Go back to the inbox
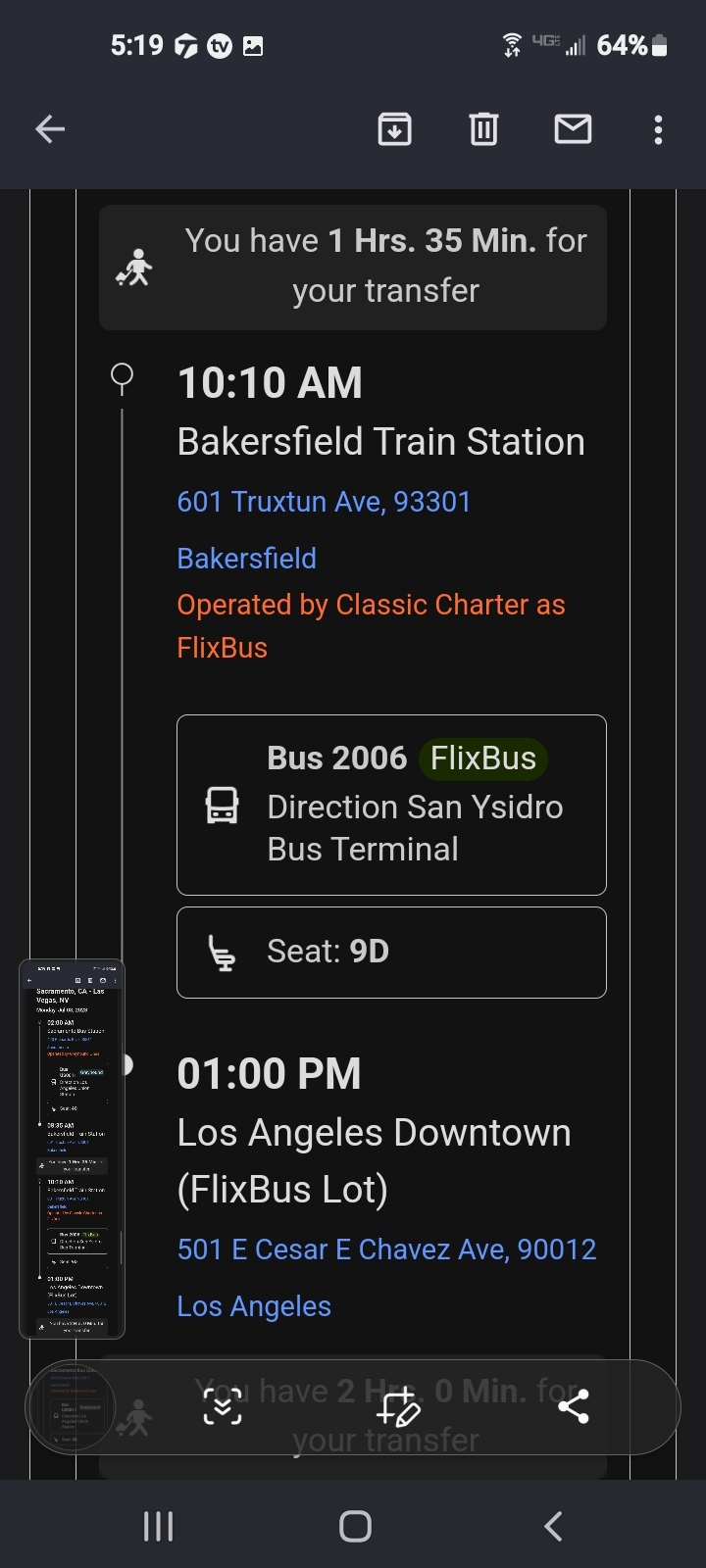This screenshot has width=706, height=1568. click(x=50, y=129)
